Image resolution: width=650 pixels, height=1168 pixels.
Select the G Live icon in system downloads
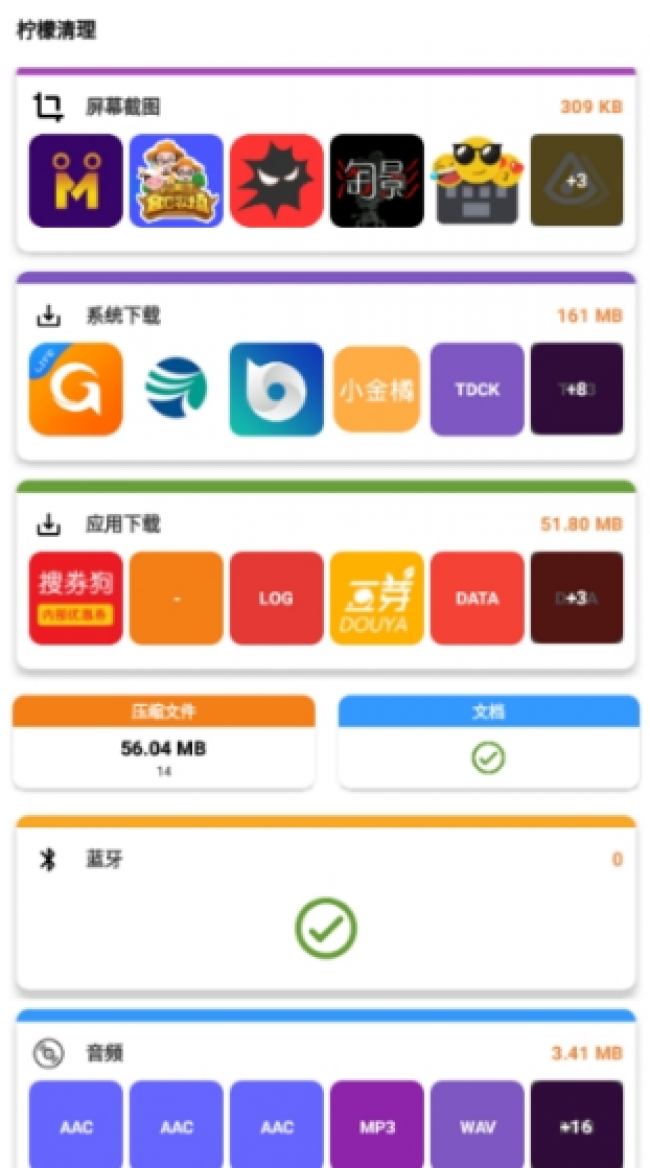click(x=76, y=390)
